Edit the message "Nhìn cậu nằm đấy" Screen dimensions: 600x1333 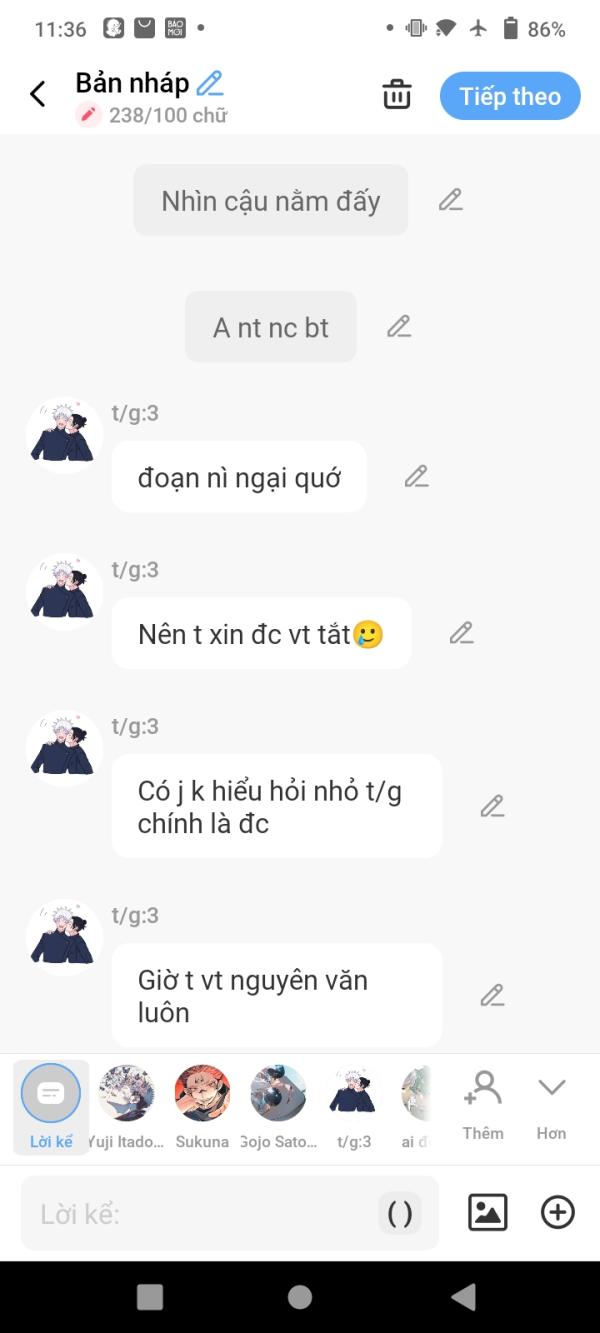(x=451, y=200)
